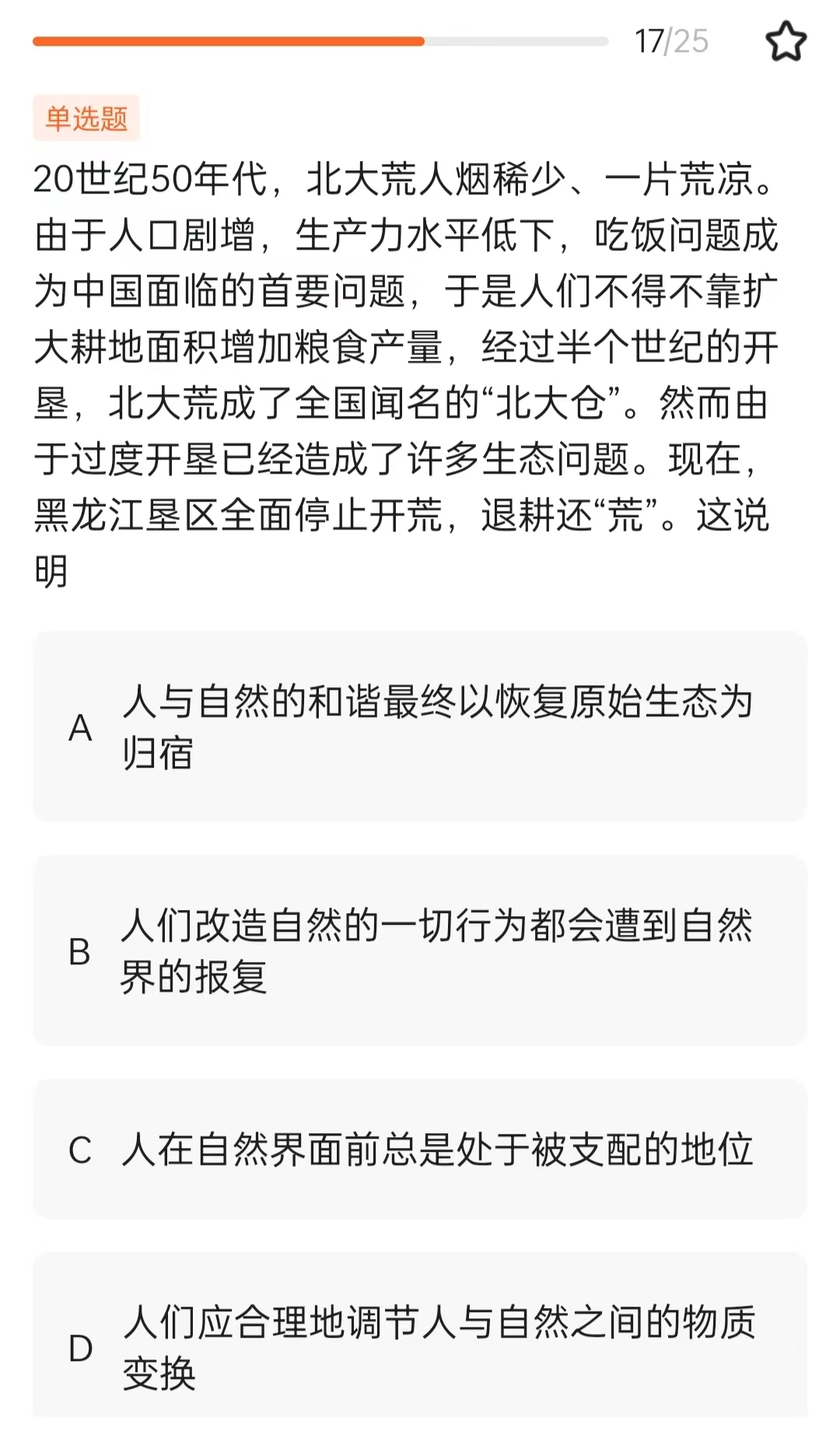Choose option B about 自然界的报复

point(420,950)
